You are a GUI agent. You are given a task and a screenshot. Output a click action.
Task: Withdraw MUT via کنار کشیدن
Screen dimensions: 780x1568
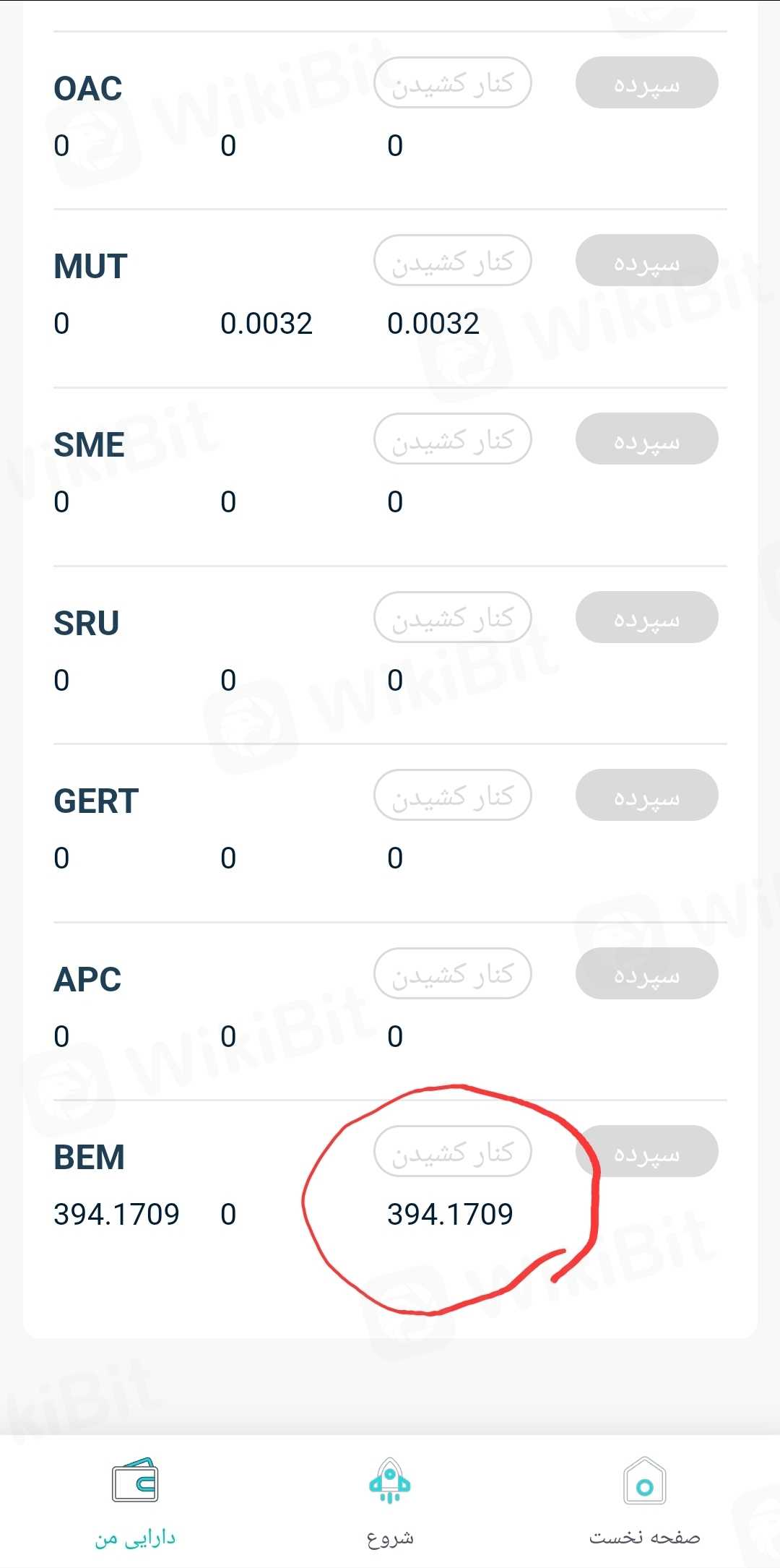[x=453, y=261]
